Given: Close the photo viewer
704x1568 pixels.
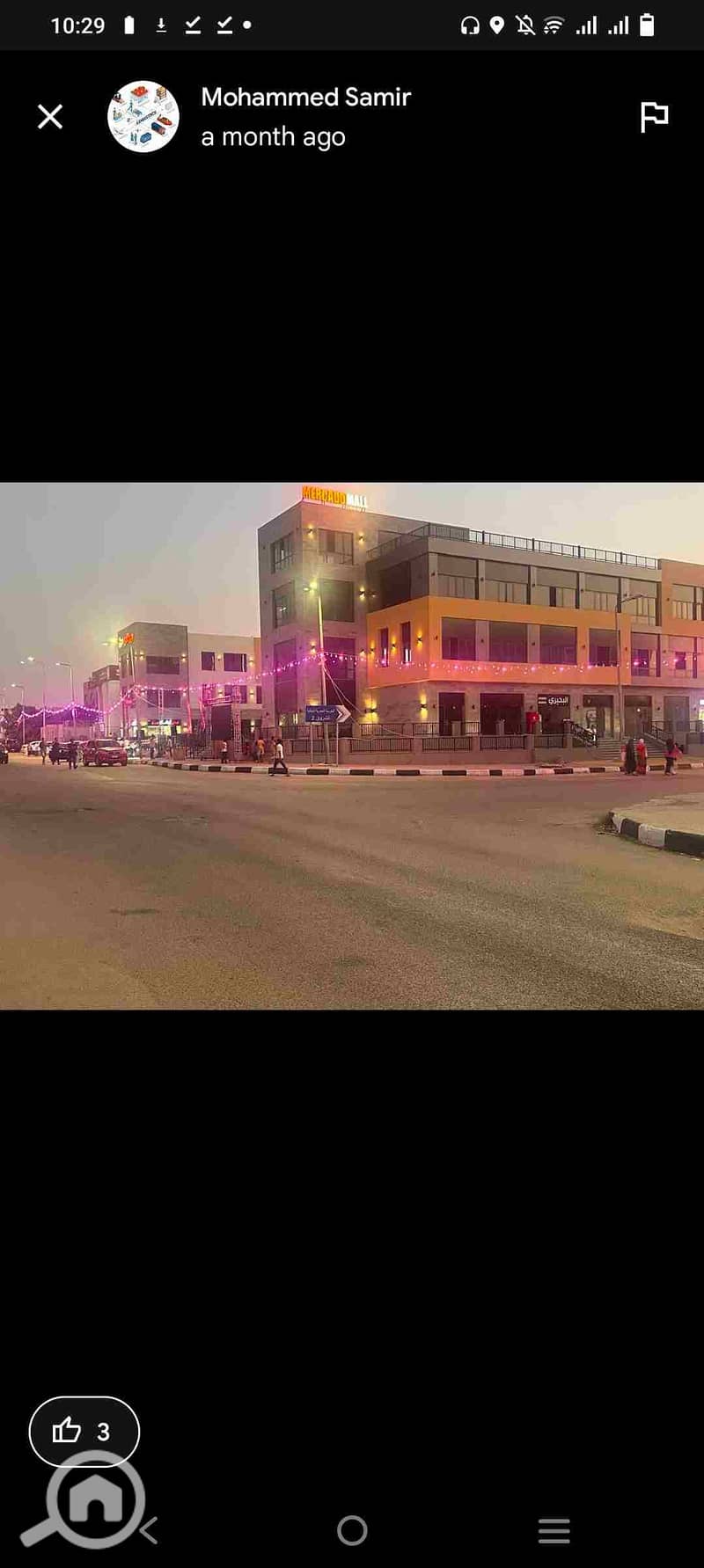Looking at the screenshot, I should point(50,117).
